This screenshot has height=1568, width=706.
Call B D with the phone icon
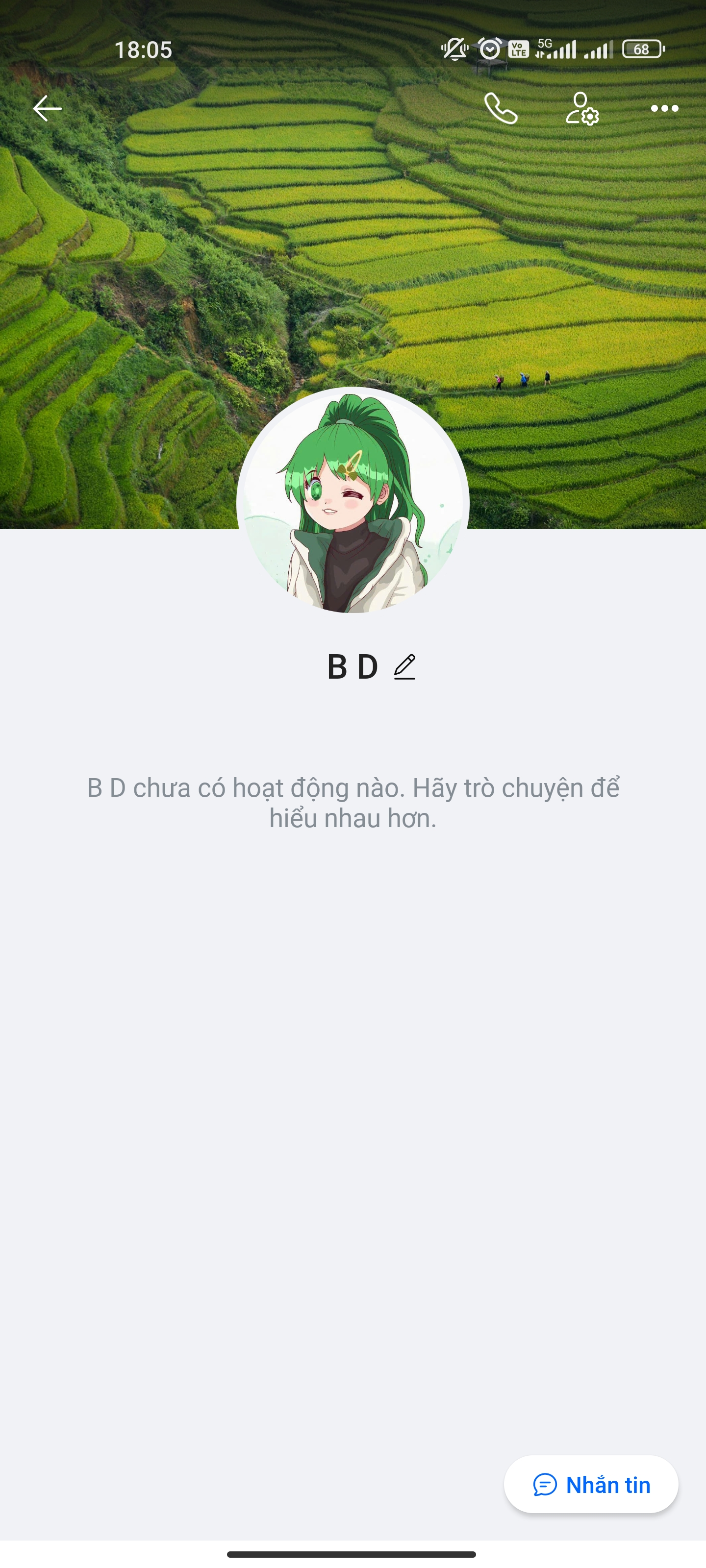coord(501,109)
